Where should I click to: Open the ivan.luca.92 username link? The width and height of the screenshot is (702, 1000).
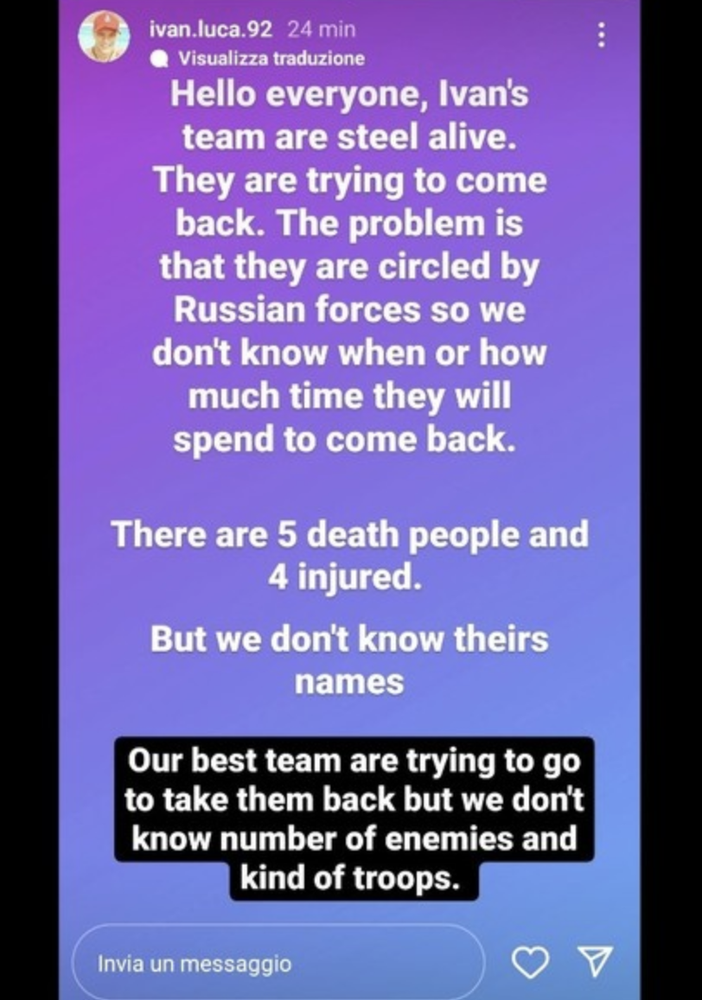click(210, 29)
